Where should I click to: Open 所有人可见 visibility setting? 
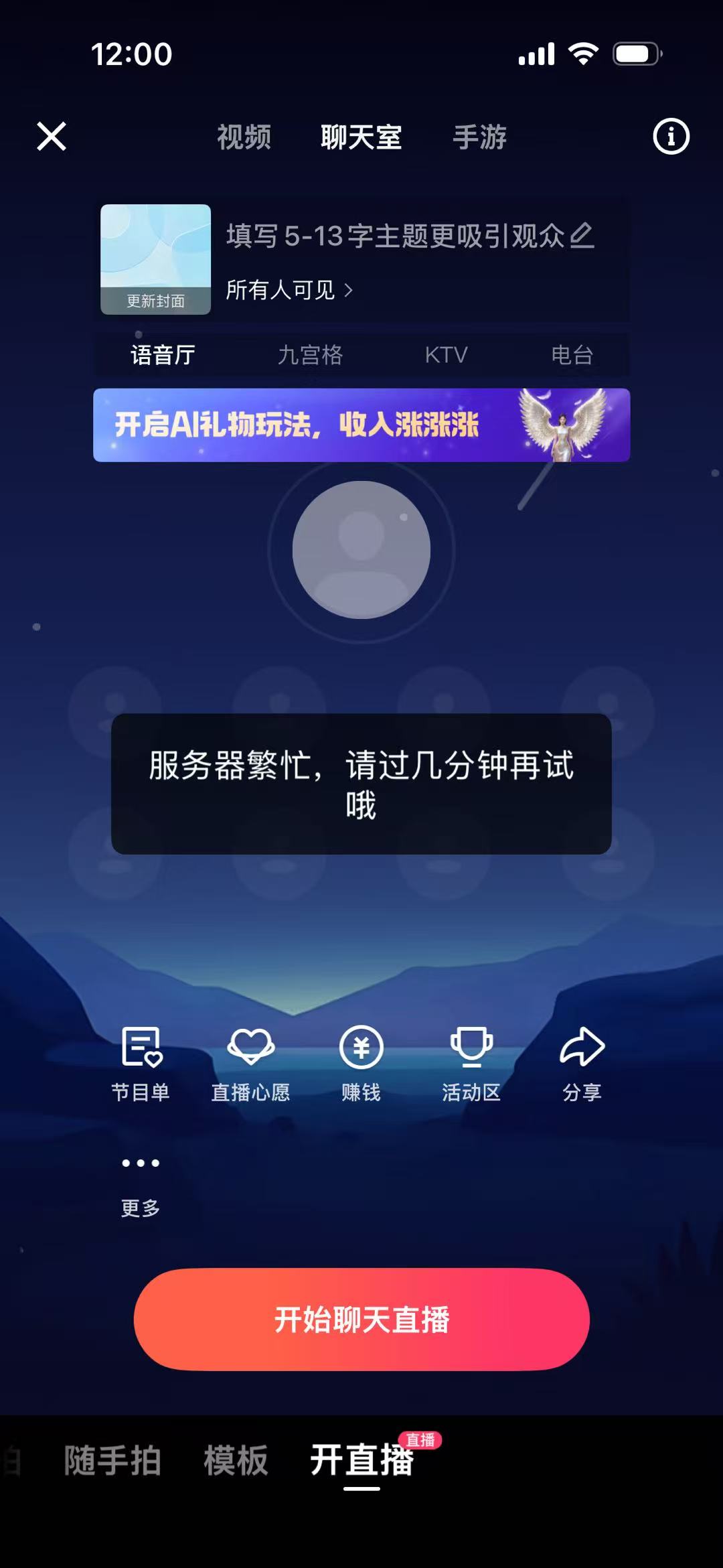click(289, 290)
